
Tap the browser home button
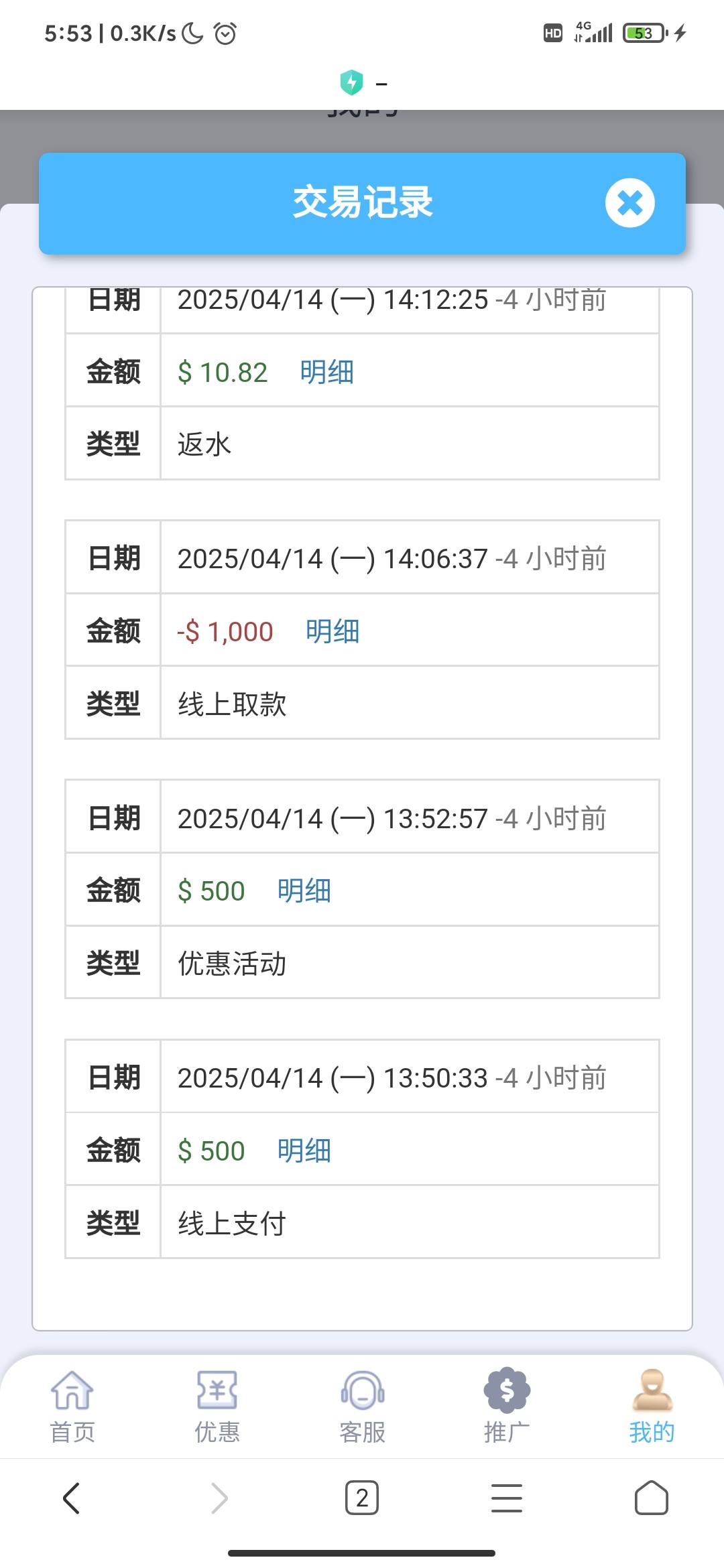pos(652,1498)
